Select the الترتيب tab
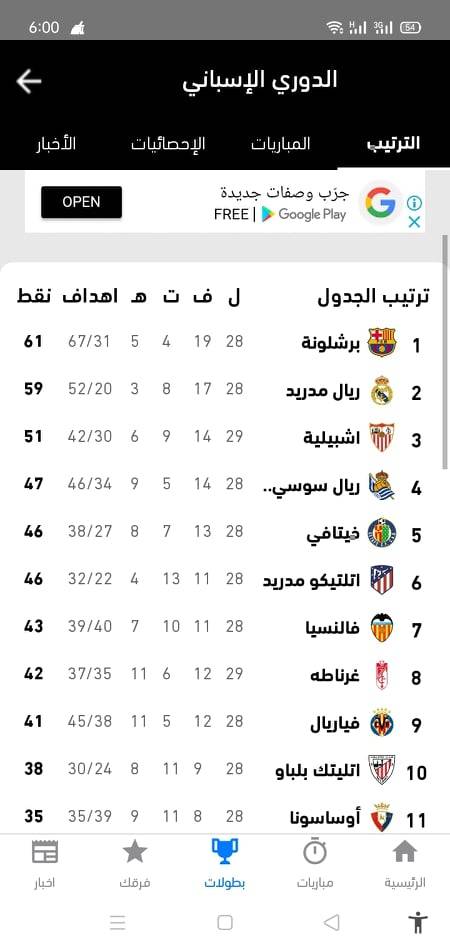This screenshot has height=950, width=450. (x=394, y=144)
